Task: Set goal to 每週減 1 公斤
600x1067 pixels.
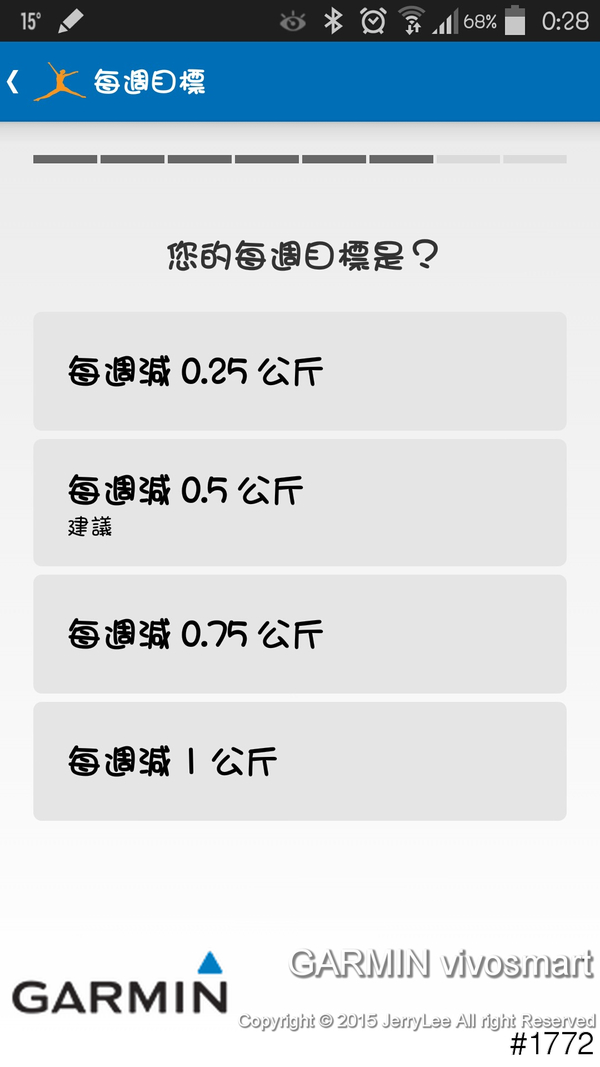Action: tap(299, 761)
